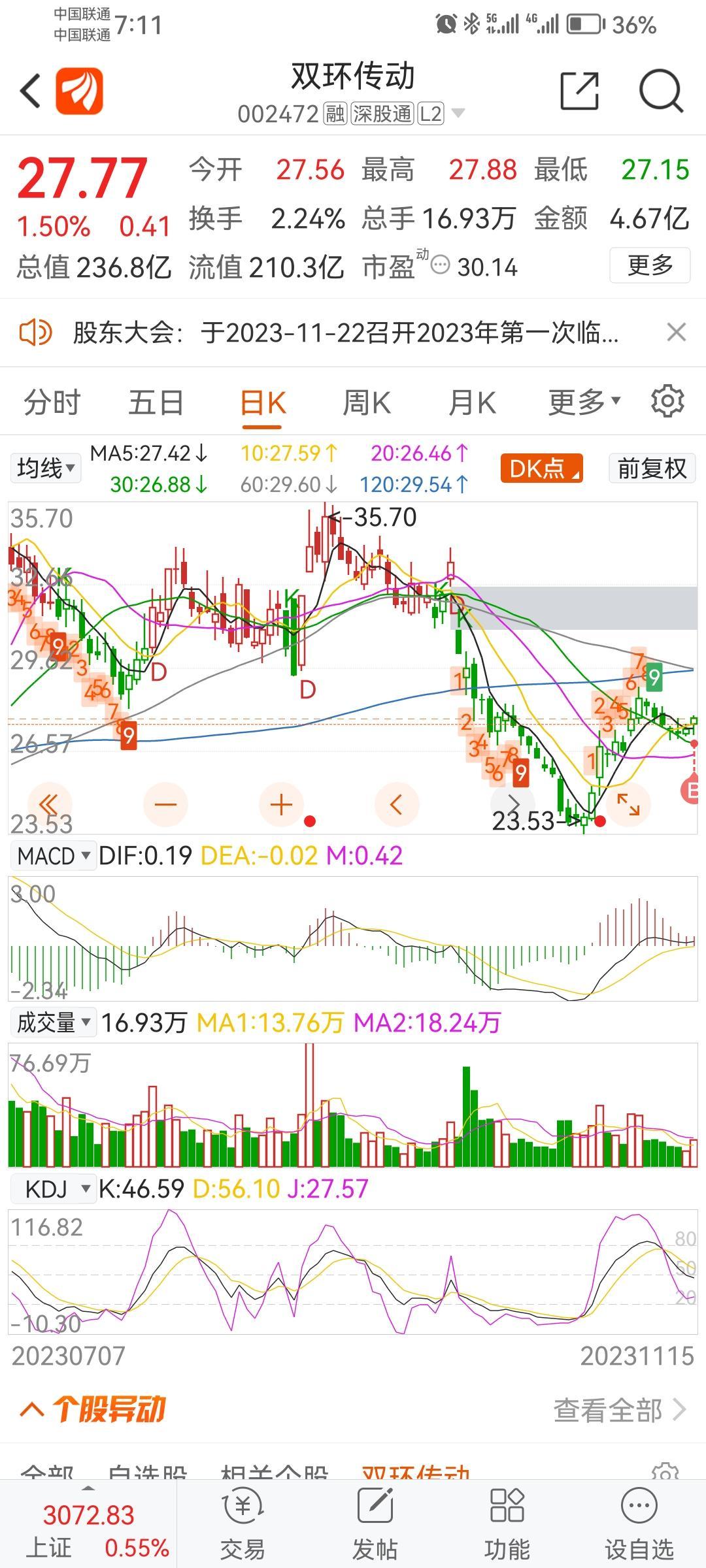Tap 更多 button beside 市盈 data

[650, 265]
